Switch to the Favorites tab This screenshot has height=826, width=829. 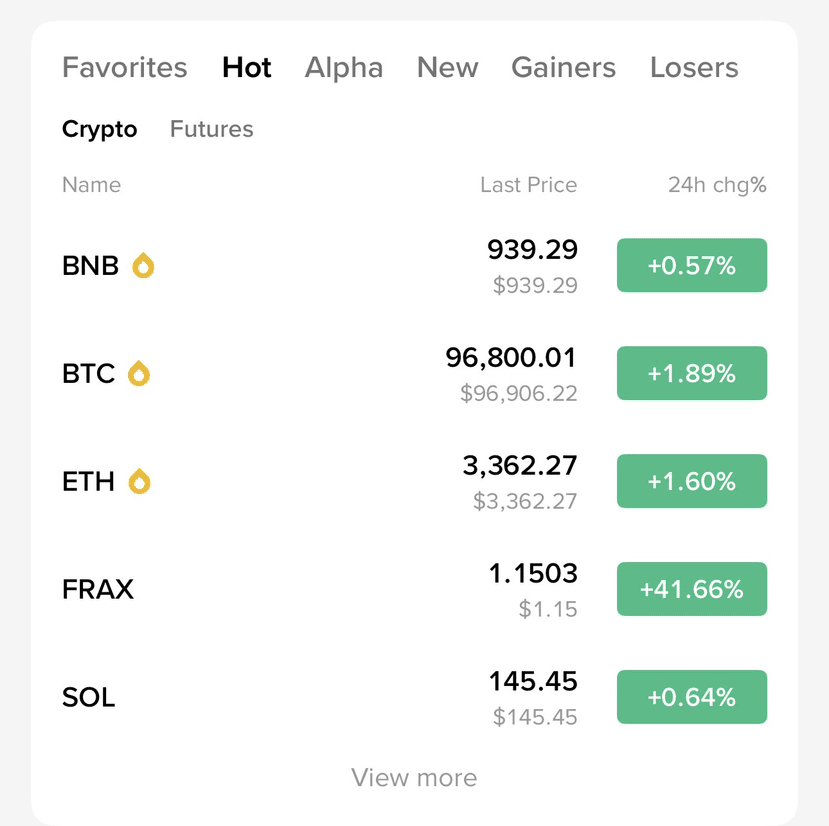[124, 68]
